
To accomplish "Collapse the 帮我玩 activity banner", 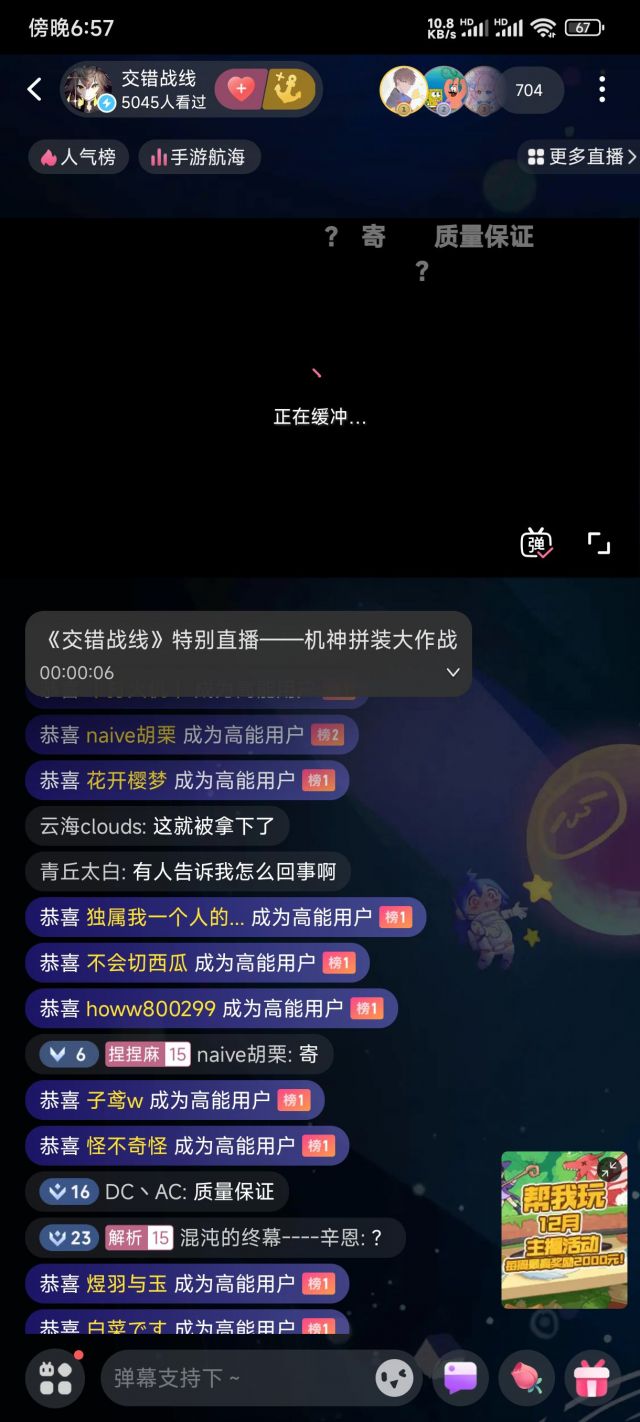I will pyautogui.click(x=610, y=1169).
